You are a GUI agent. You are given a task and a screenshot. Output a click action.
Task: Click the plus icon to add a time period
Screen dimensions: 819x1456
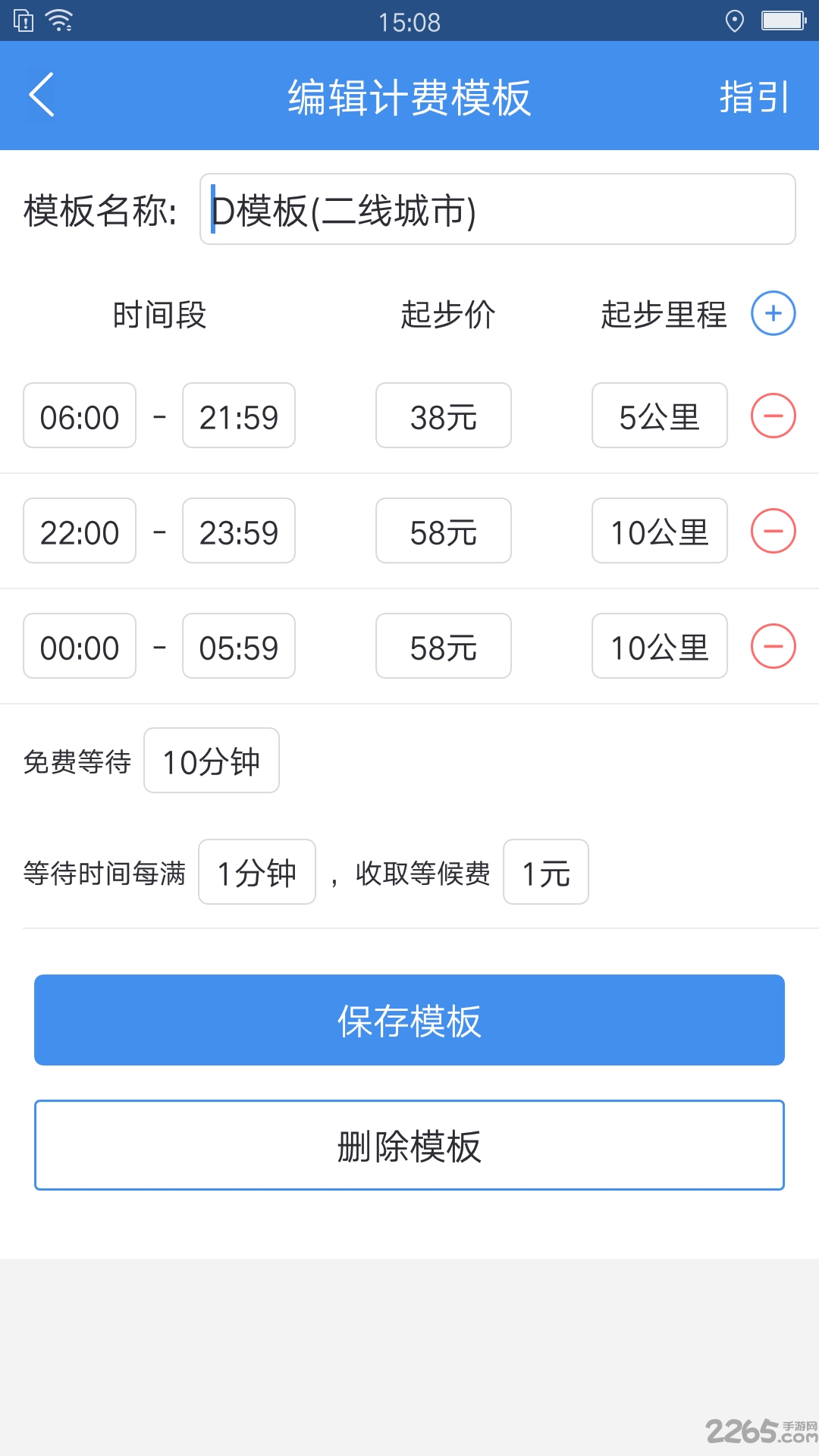click(772, 313)
